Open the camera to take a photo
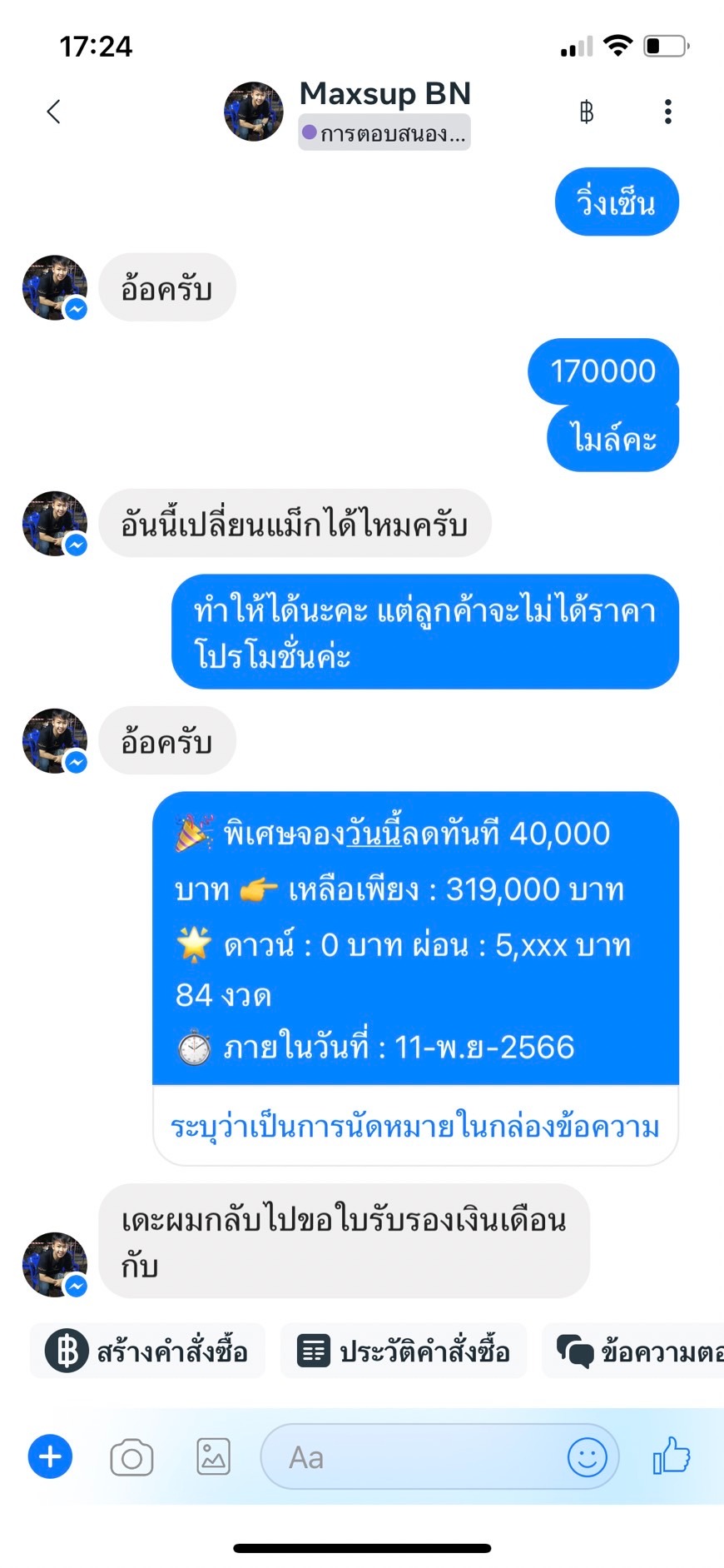Viewport: 724px width, 1568px height. point(131,1457)
